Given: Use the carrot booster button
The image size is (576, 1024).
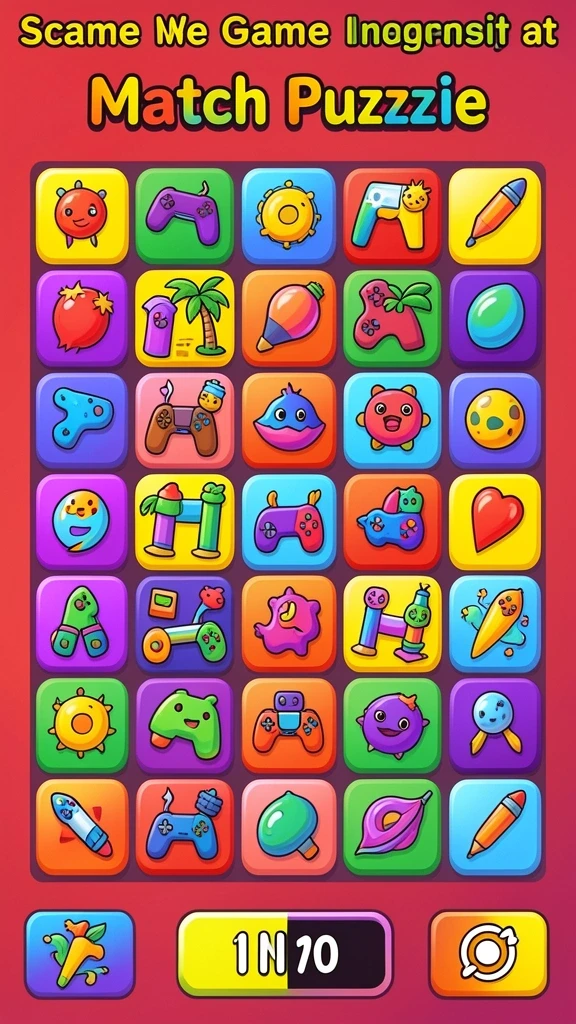Looking at the screenshot, I should point(80,954).
